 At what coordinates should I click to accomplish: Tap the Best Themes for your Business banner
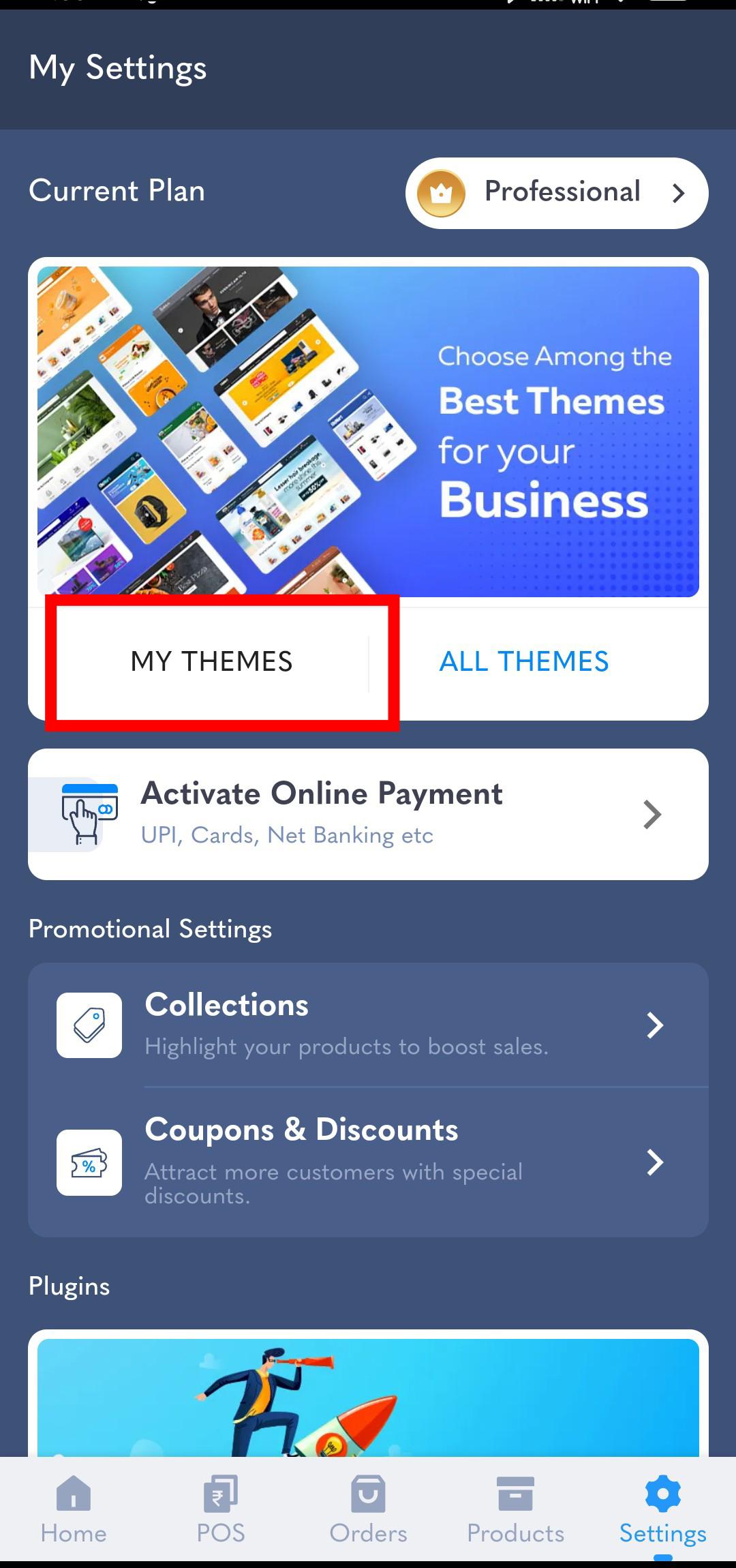pyautogui.click(x=368, y=432)
